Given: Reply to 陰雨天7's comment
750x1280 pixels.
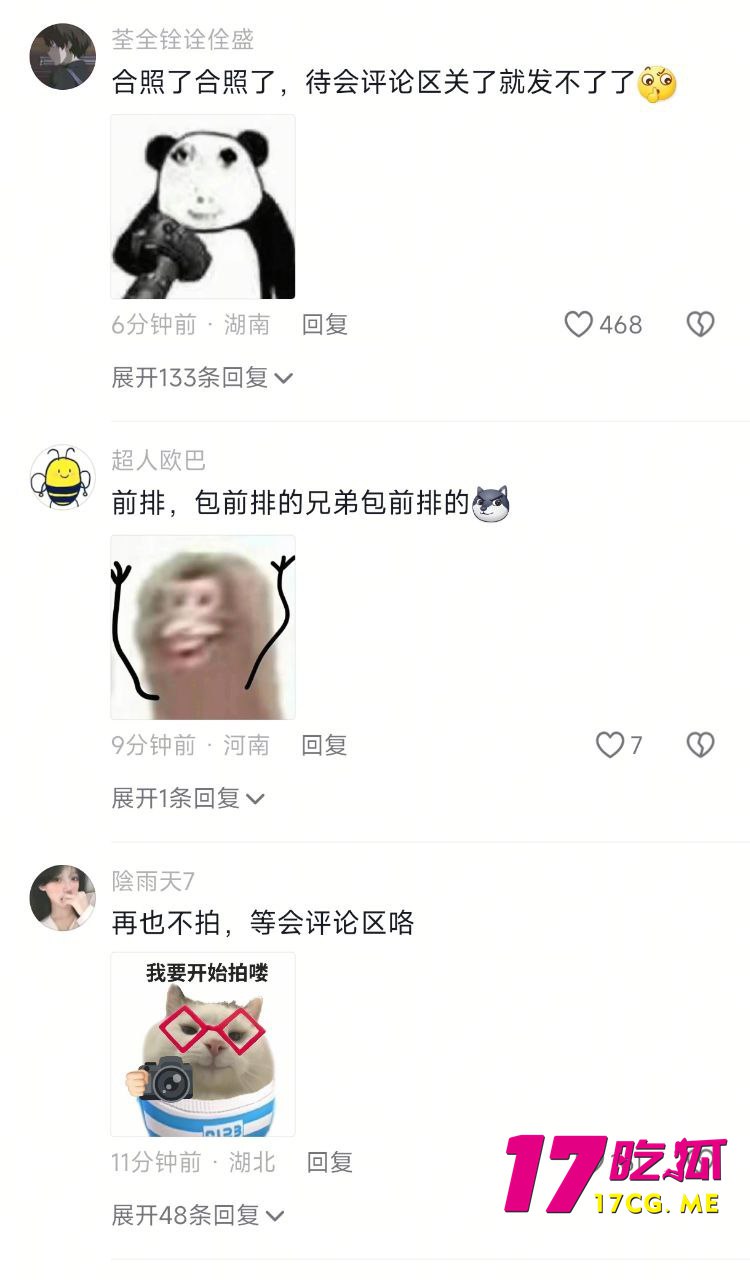Looking at the screenshot, I should pyautogui.click(x=329, y=1162).
